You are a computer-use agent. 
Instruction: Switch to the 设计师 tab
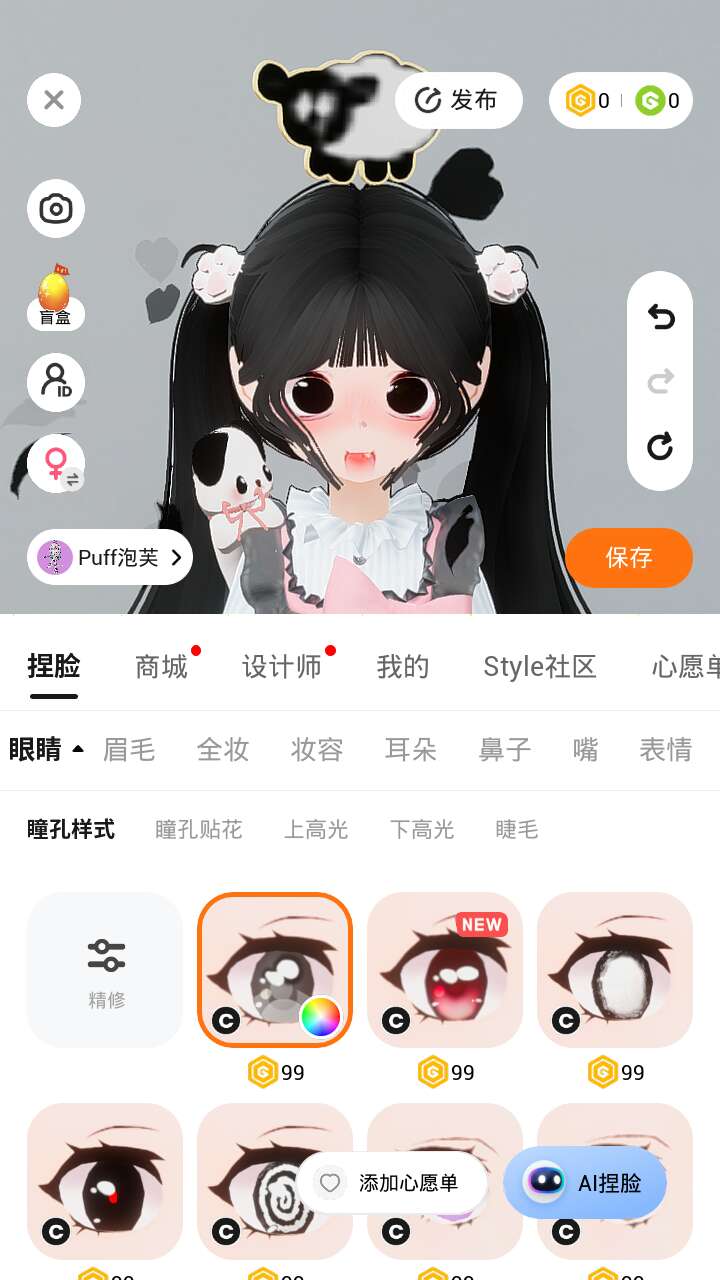pos(282,667)
